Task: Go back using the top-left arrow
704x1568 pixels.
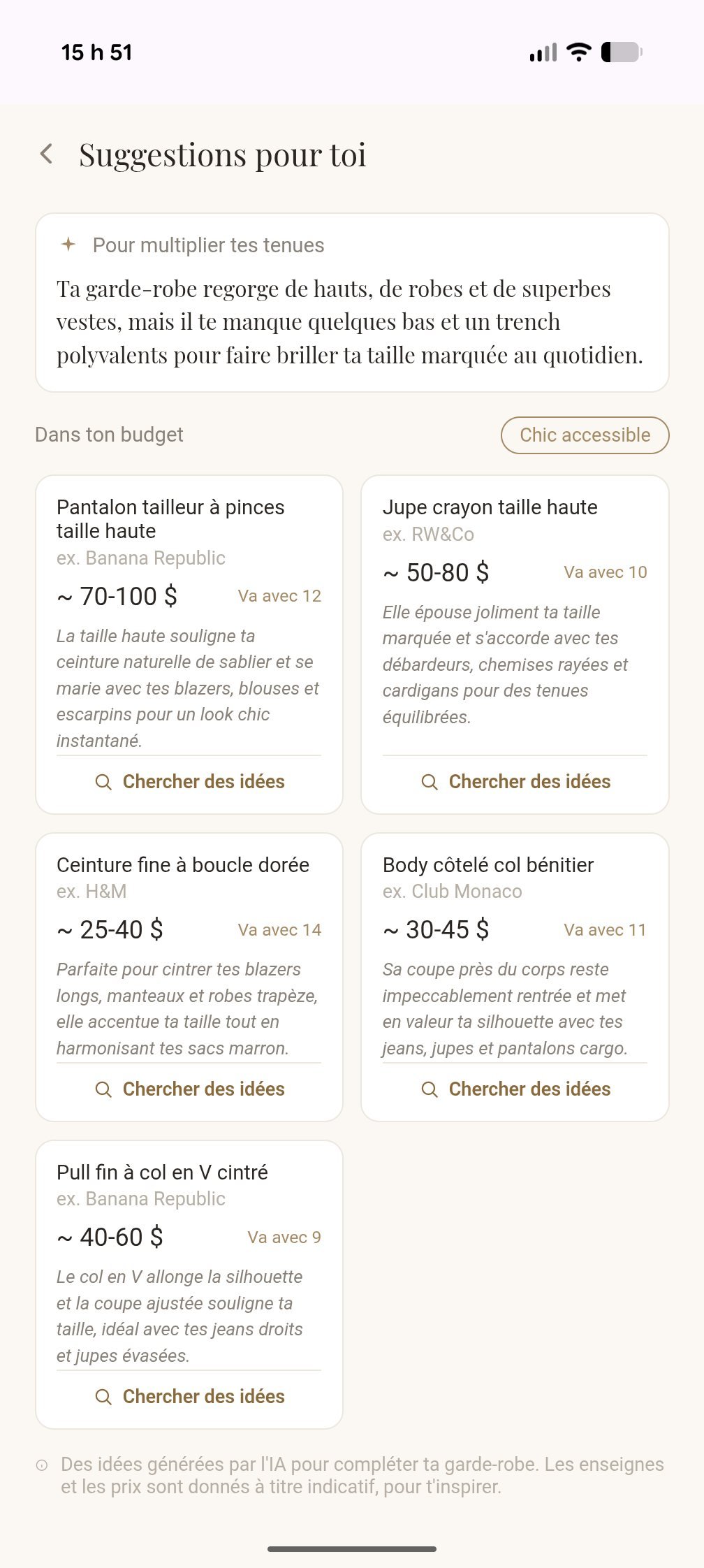Action: 47,154
